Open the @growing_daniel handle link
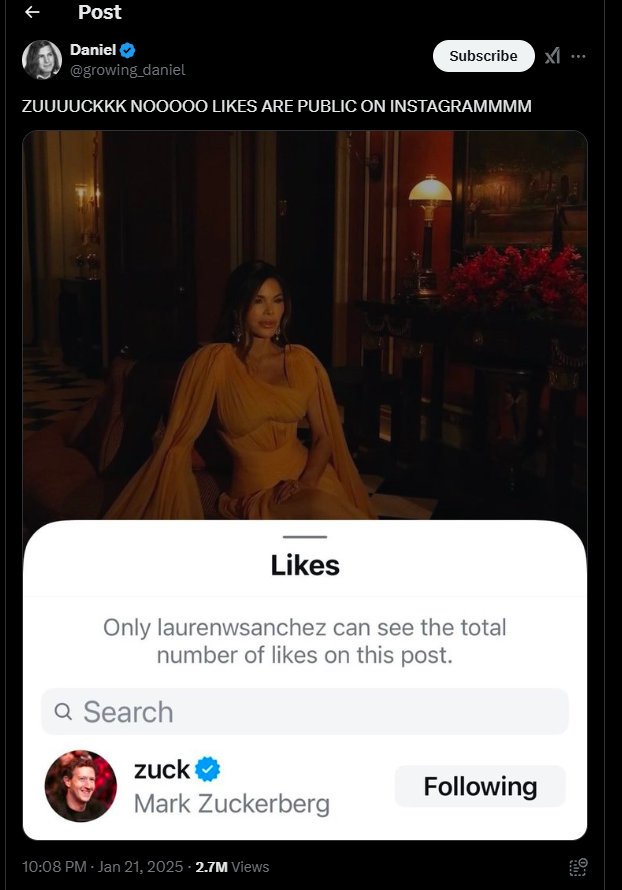Screen dimensions: 622x890 click(x=127, y=70)
